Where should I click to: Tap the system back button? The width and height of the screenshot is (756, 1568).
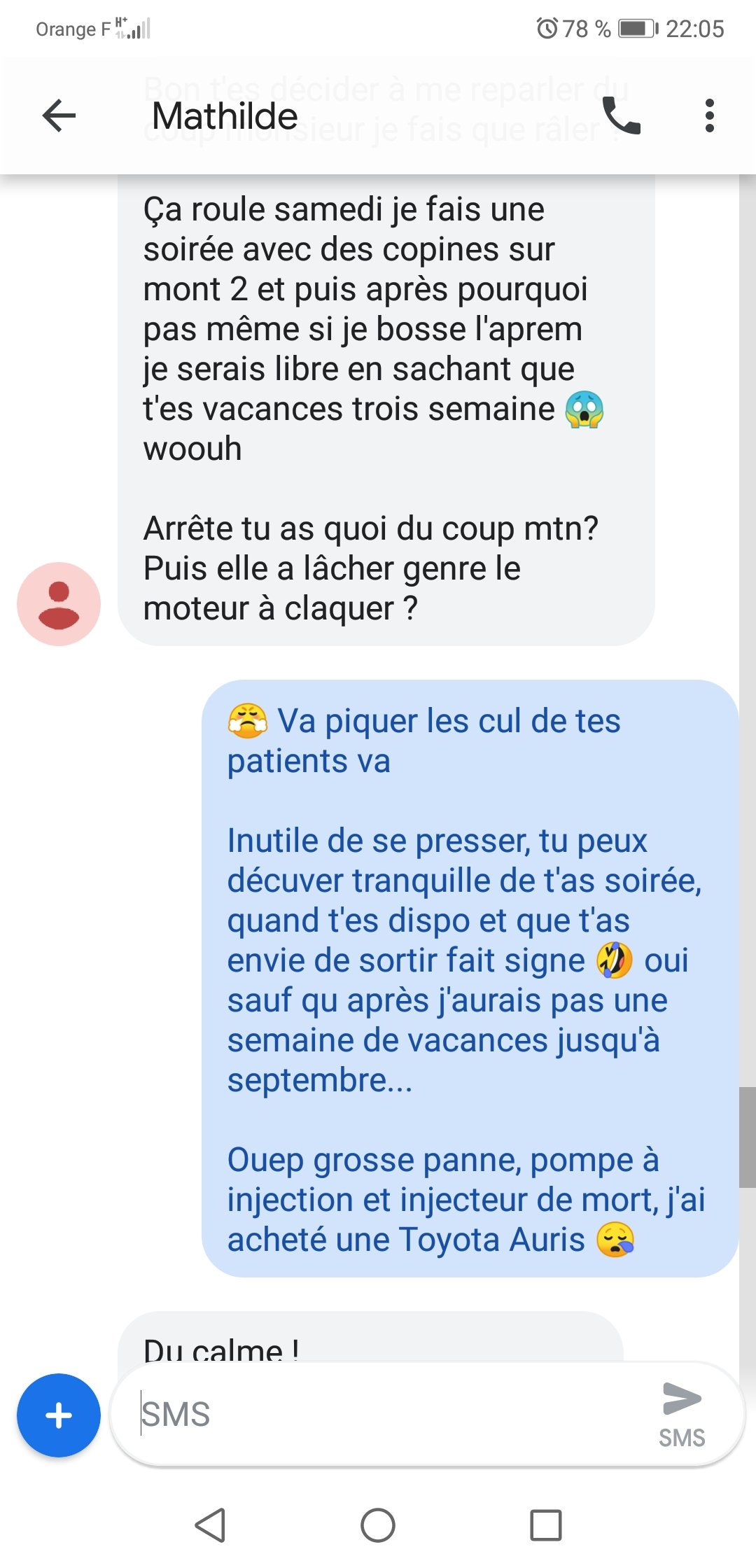[x=210, y=1525]
